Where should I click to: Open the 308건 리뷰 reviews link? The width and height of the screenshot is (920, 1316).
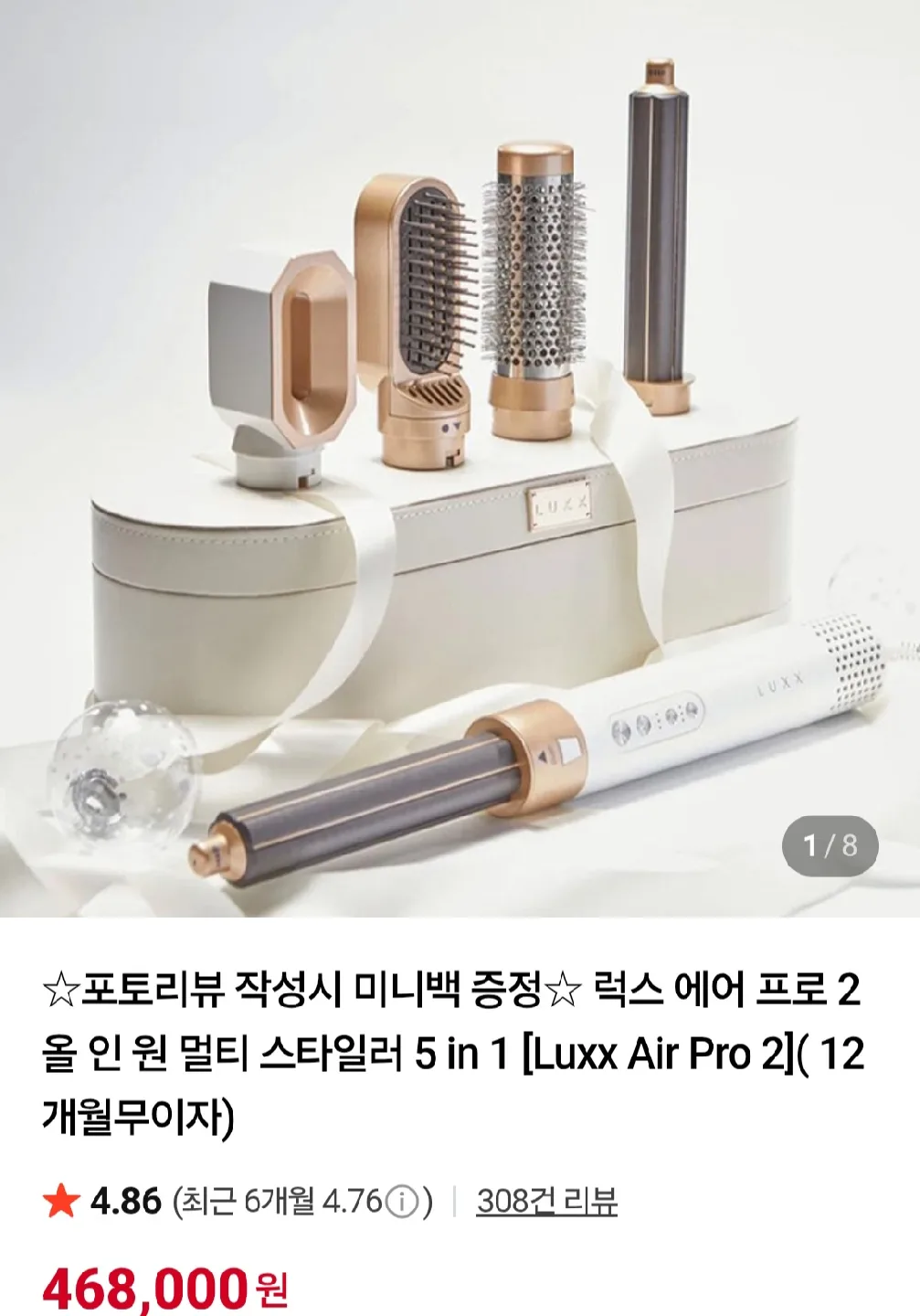(546, 1201)
